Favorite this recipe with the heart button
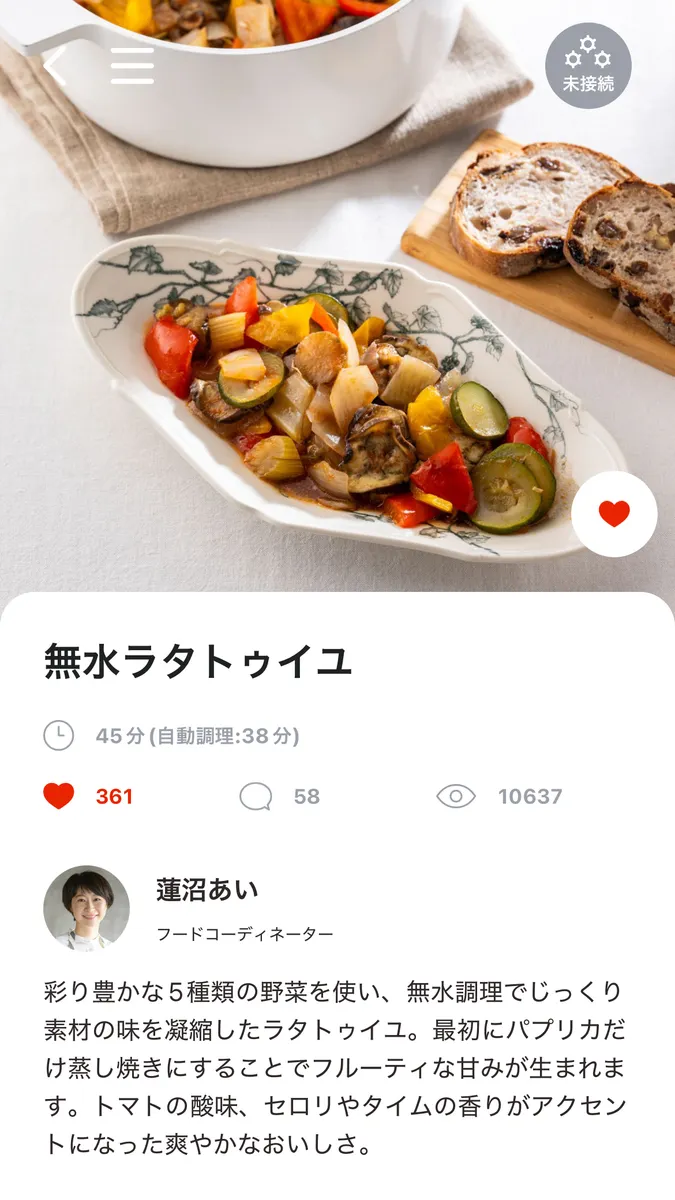675x1200 pixels. (614, 514)
